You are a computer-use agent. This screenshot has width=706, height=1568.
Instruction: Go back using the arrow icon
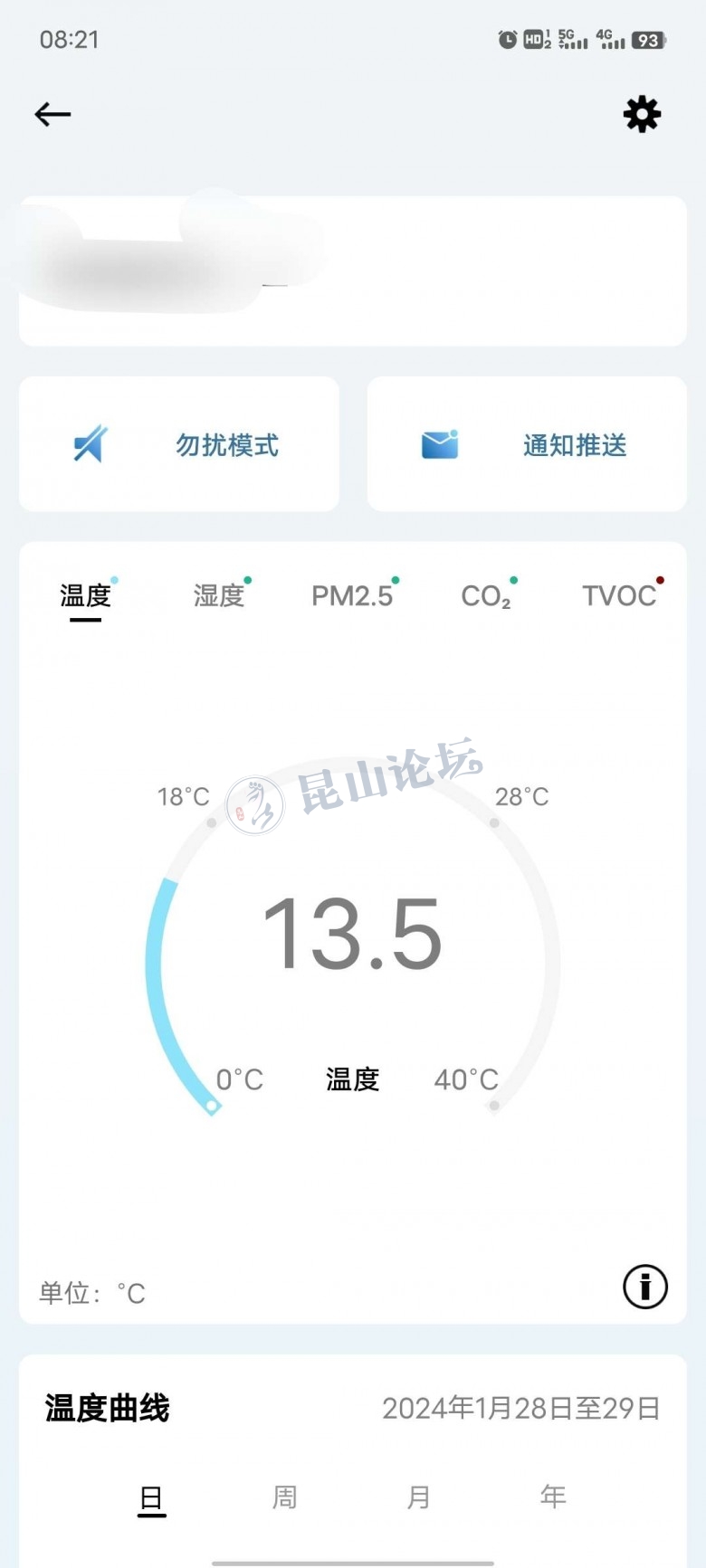(52, 114)
